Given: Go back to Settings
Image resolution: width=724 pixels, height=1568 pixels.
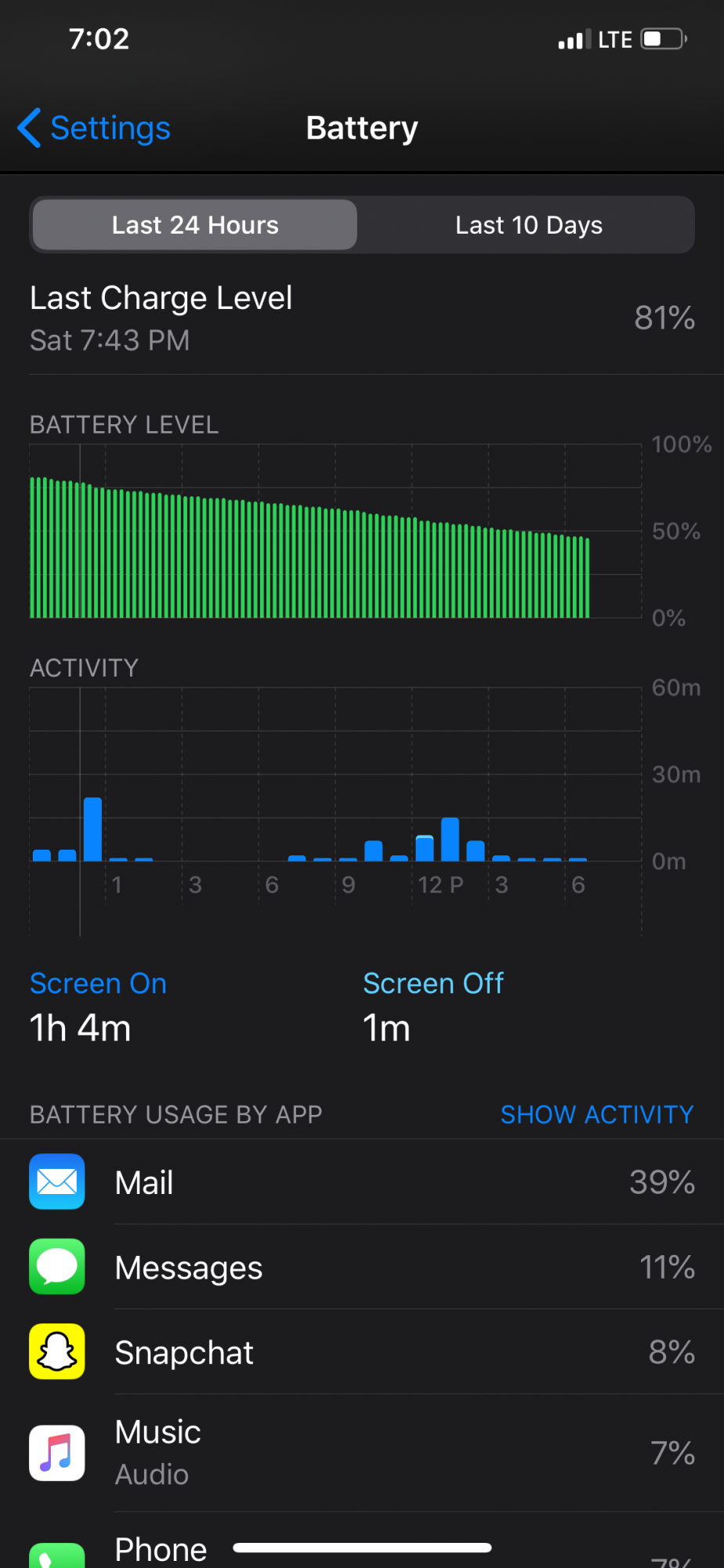Looking at the screenshot, I should (94, 128).
